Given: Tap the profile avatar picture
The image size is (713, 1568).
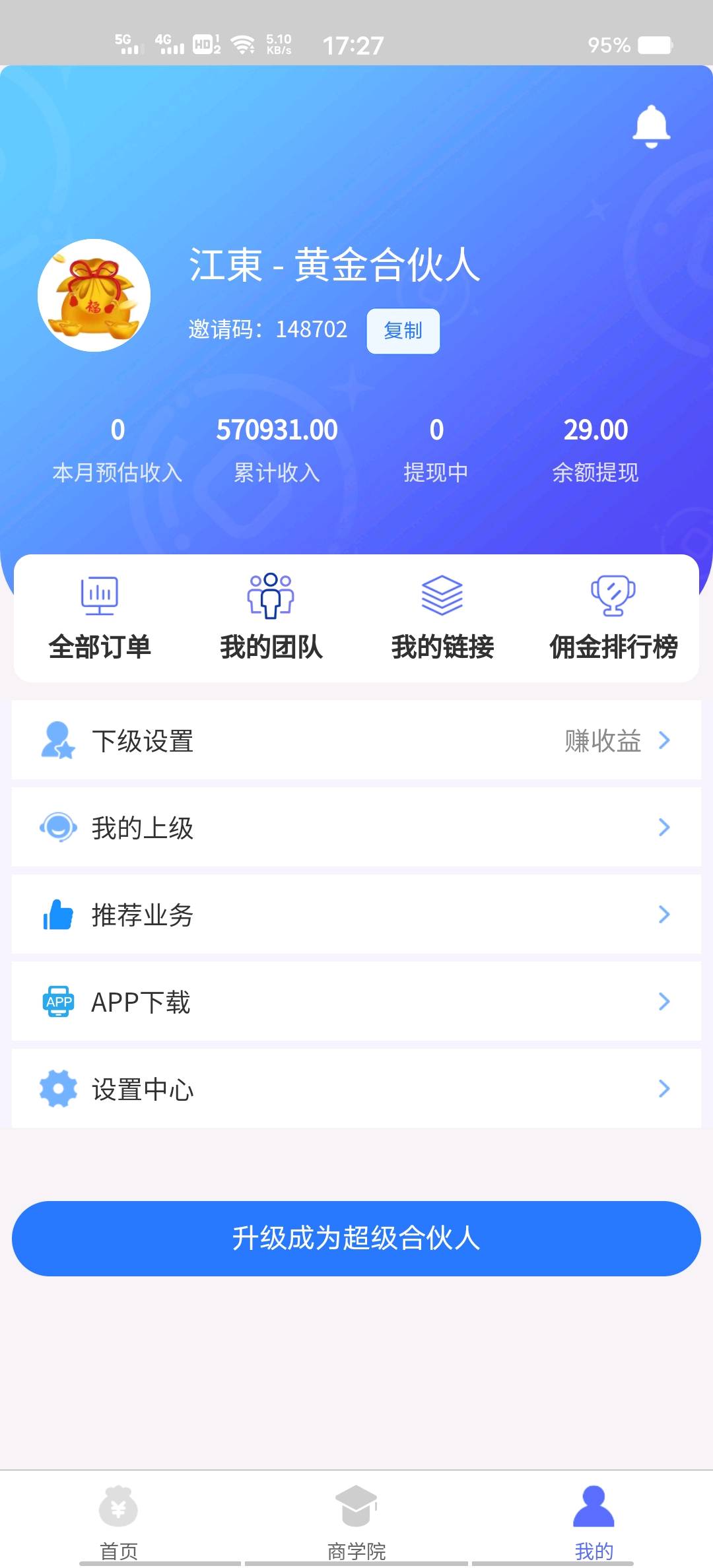Looking at the screenshot, I should point(94,295).
